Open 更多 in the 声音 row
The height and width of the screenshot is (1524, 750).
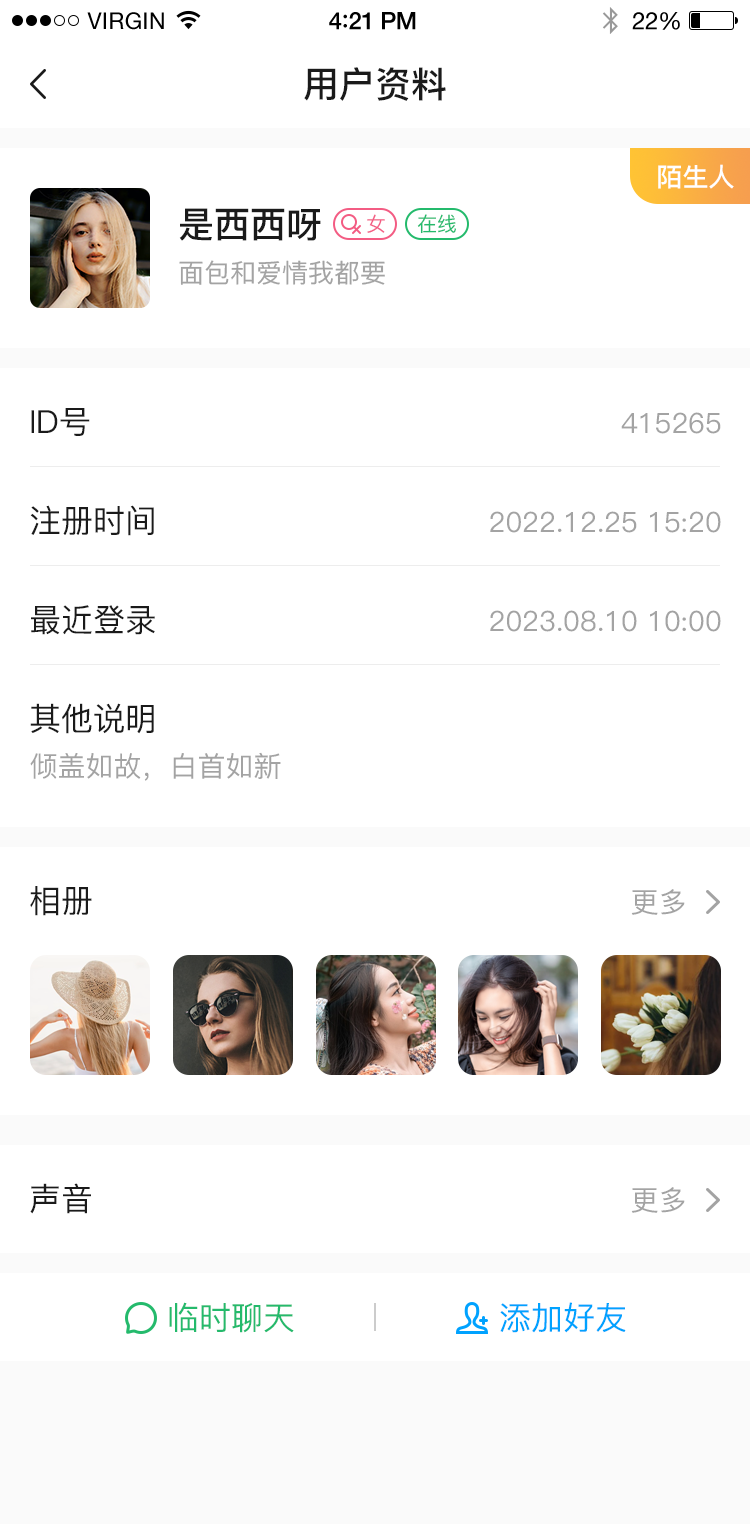(x=675, y=1199)
